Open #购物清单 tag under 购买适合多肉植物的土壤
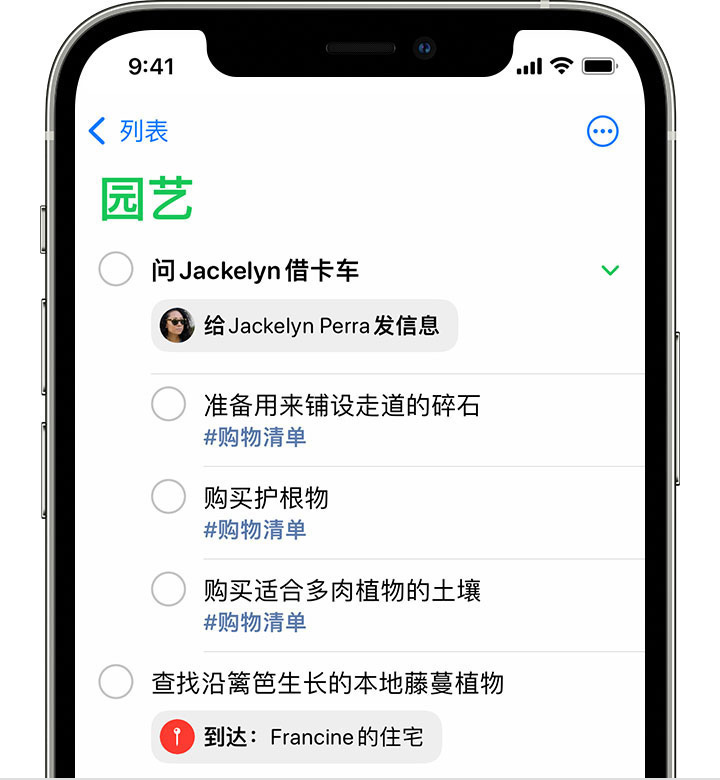Image resolution: width=720 pixels, height=780 pixels. (254, 622)
